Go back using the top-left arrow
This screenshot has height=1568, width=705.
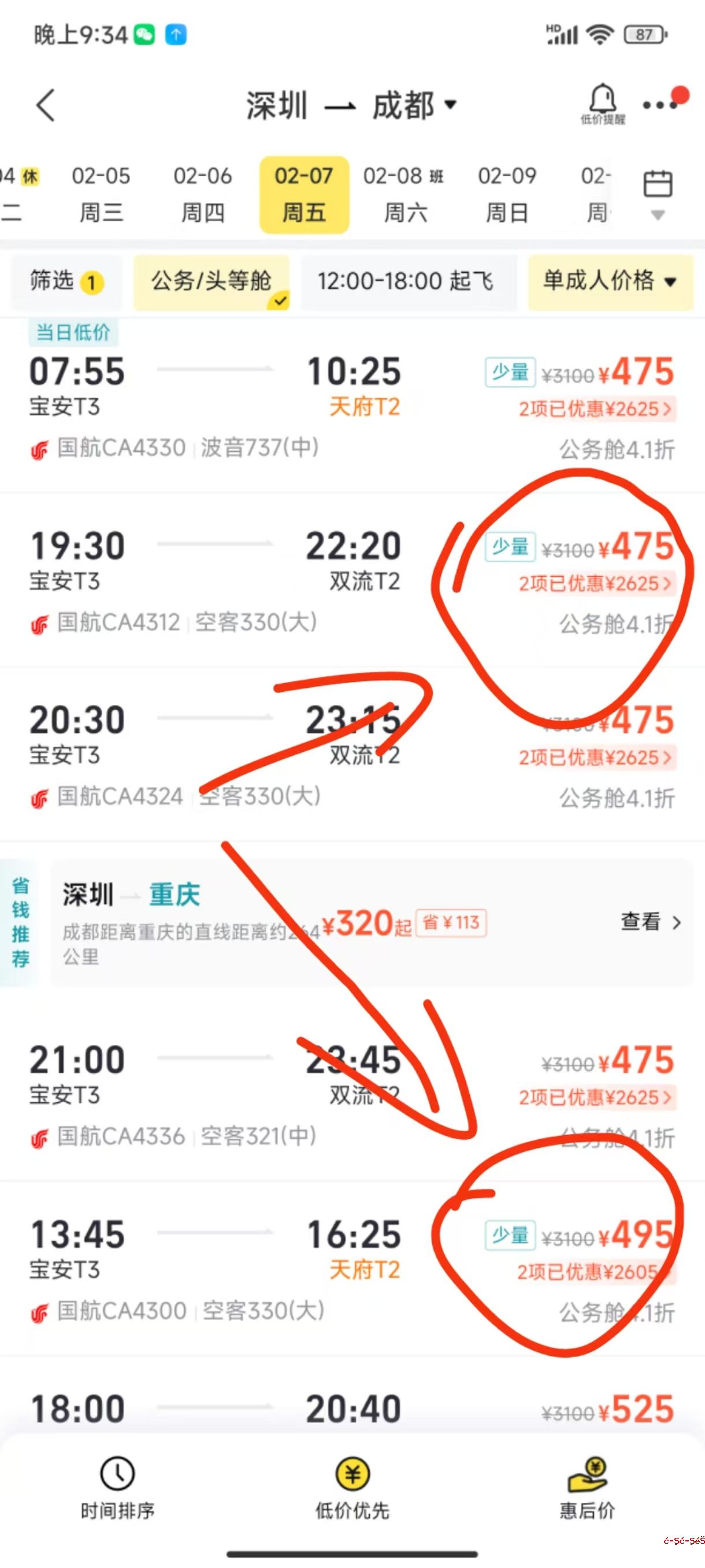[x=46, y=105]
